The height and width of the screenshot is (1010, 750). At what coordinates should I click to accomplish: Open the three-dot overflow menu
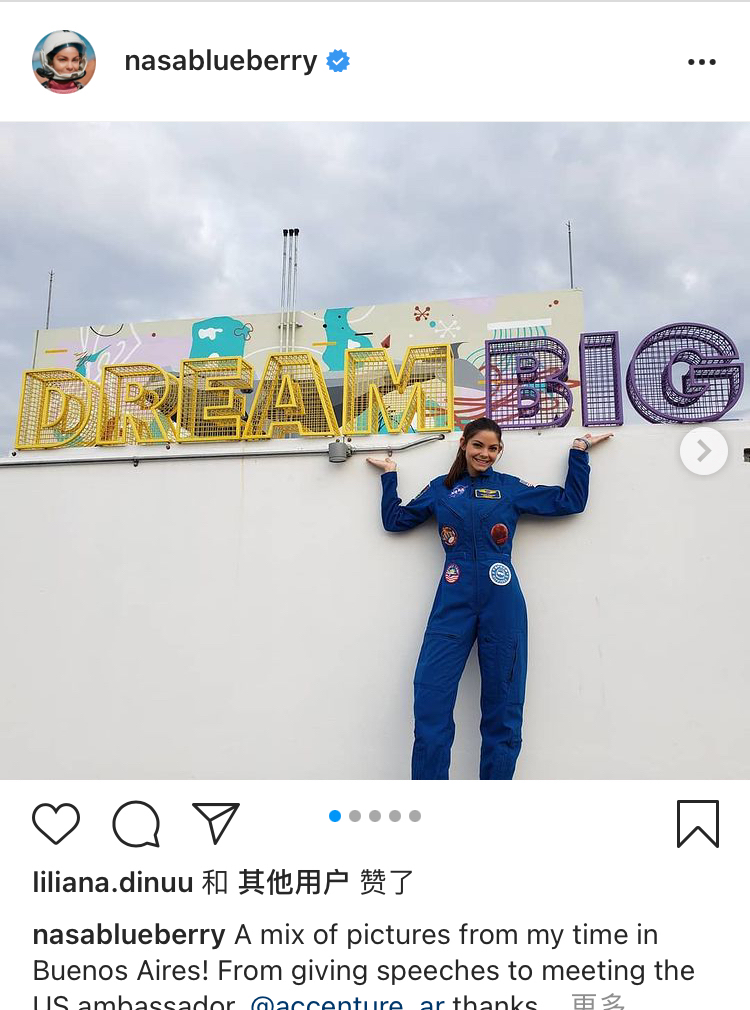pyautogui.click(x=702, y=62)
